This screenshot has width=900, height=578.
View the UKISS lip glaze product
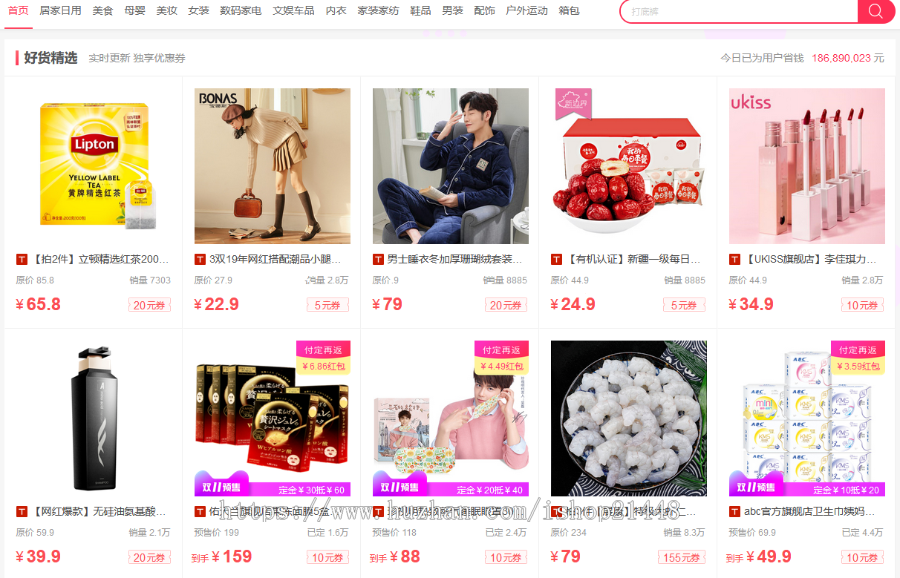[x=806, y=165]
